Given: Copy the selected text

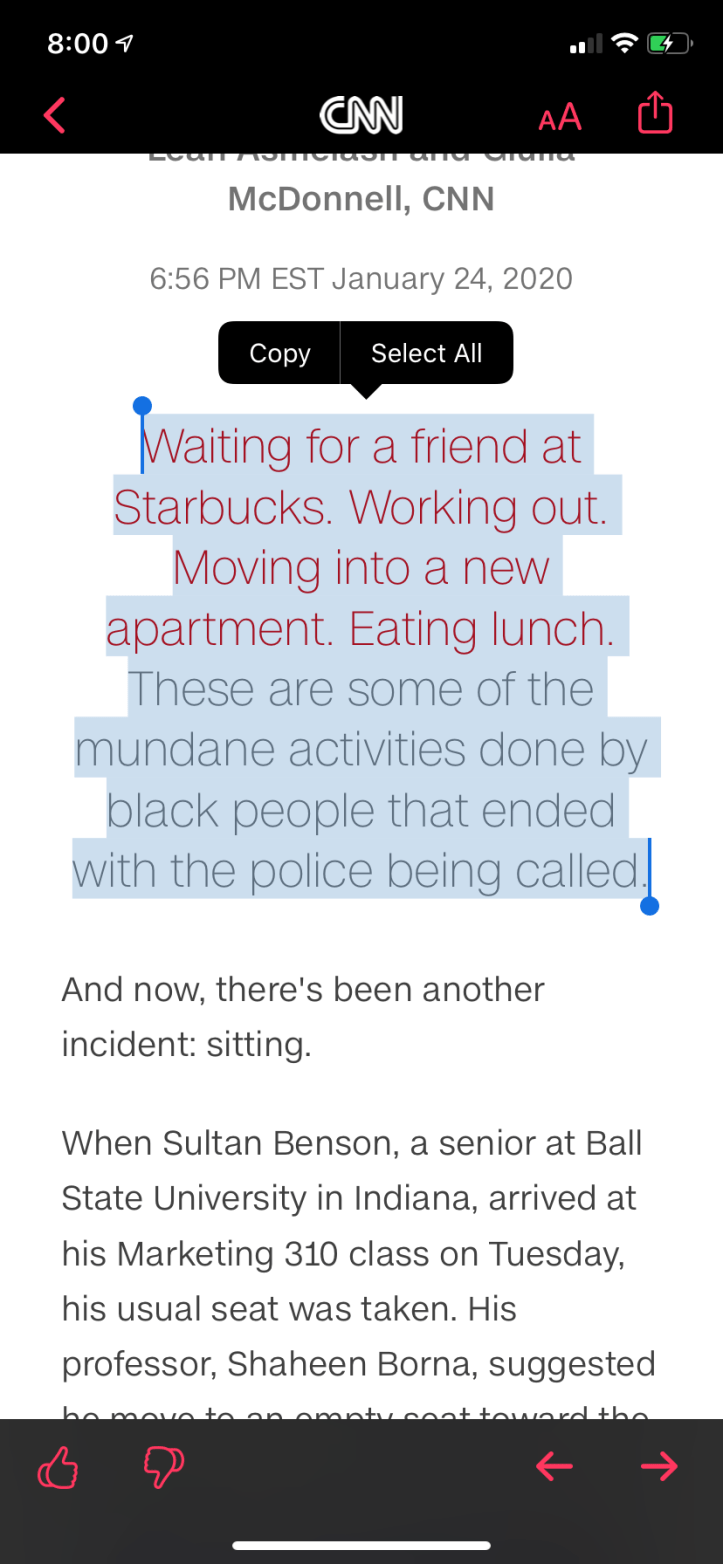Looking at the screenshot, I should click(279, 353).
